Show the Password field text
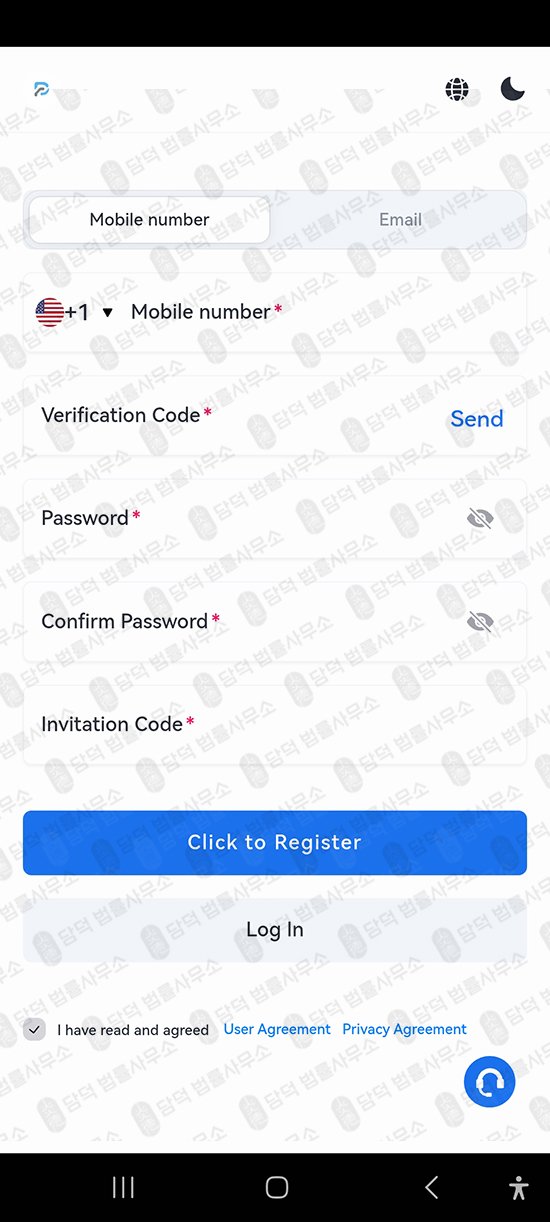The height and width of the screenshot is (1222, 550). (x=481, y=518)
